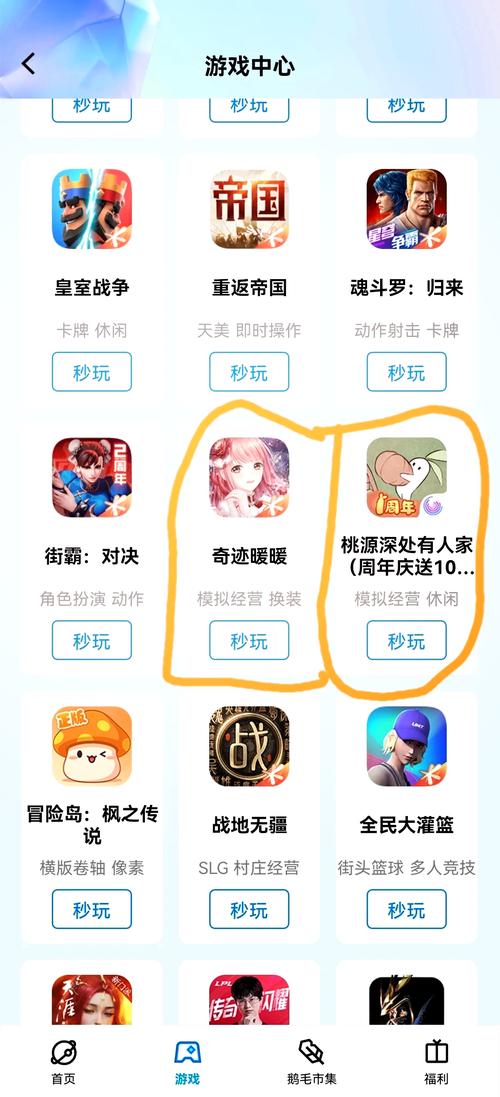Viewport: 500px width, 1097px height.
Task: Open the 重返帝国 game icon
Action: tap(249, 209)
